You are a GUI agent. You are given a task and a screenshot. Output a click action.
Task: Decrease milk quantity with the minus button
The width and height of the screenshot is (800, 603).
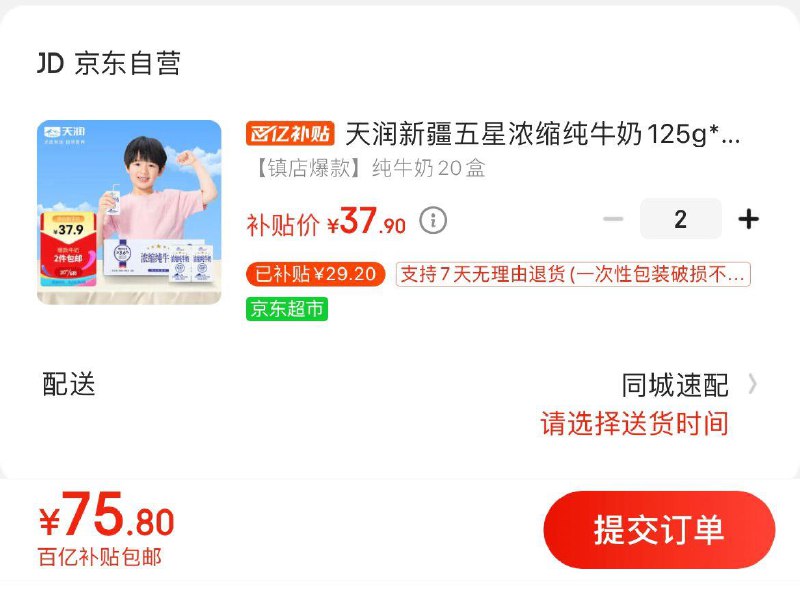tap(613, 219)
